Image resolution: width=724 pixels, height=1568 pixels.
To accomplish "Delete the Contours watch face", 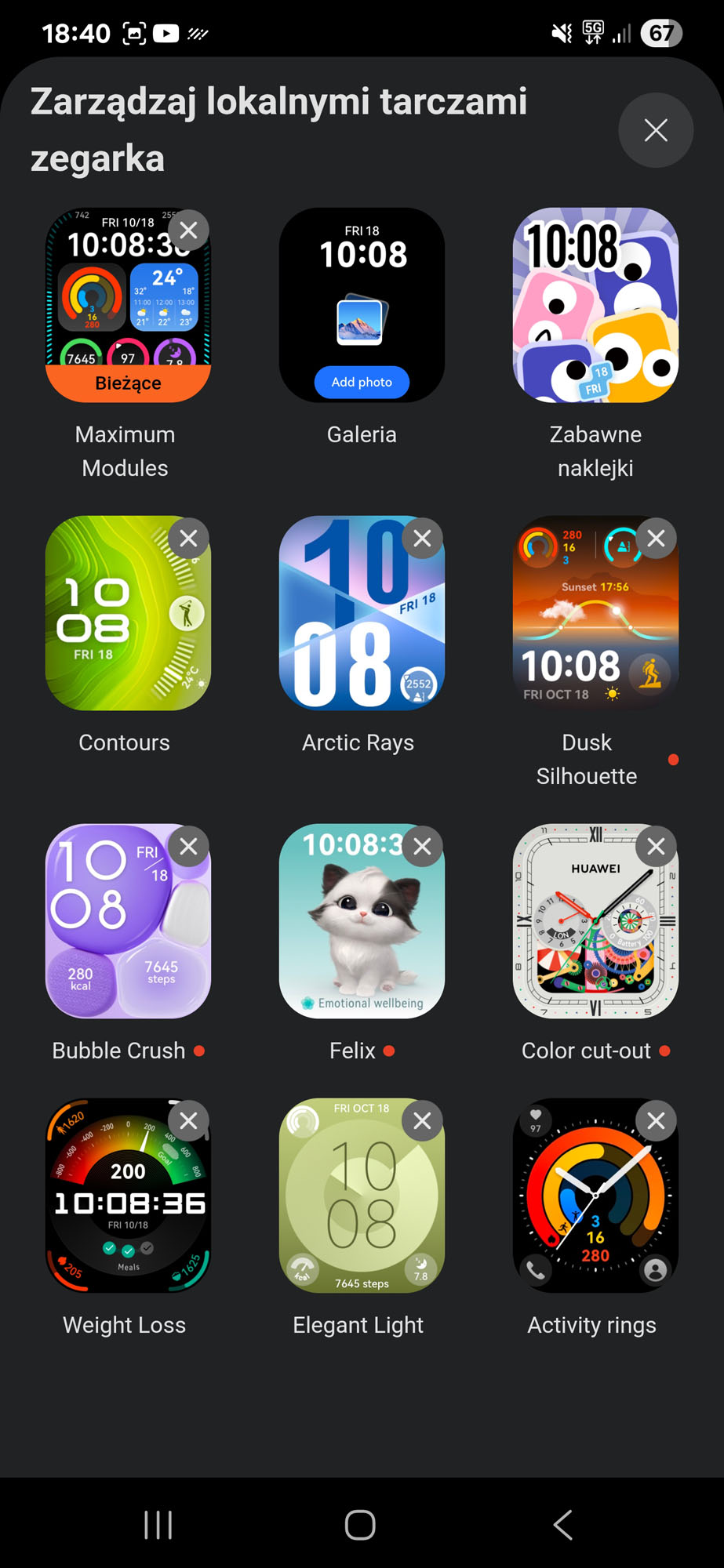I will click(x=188, y=539).
